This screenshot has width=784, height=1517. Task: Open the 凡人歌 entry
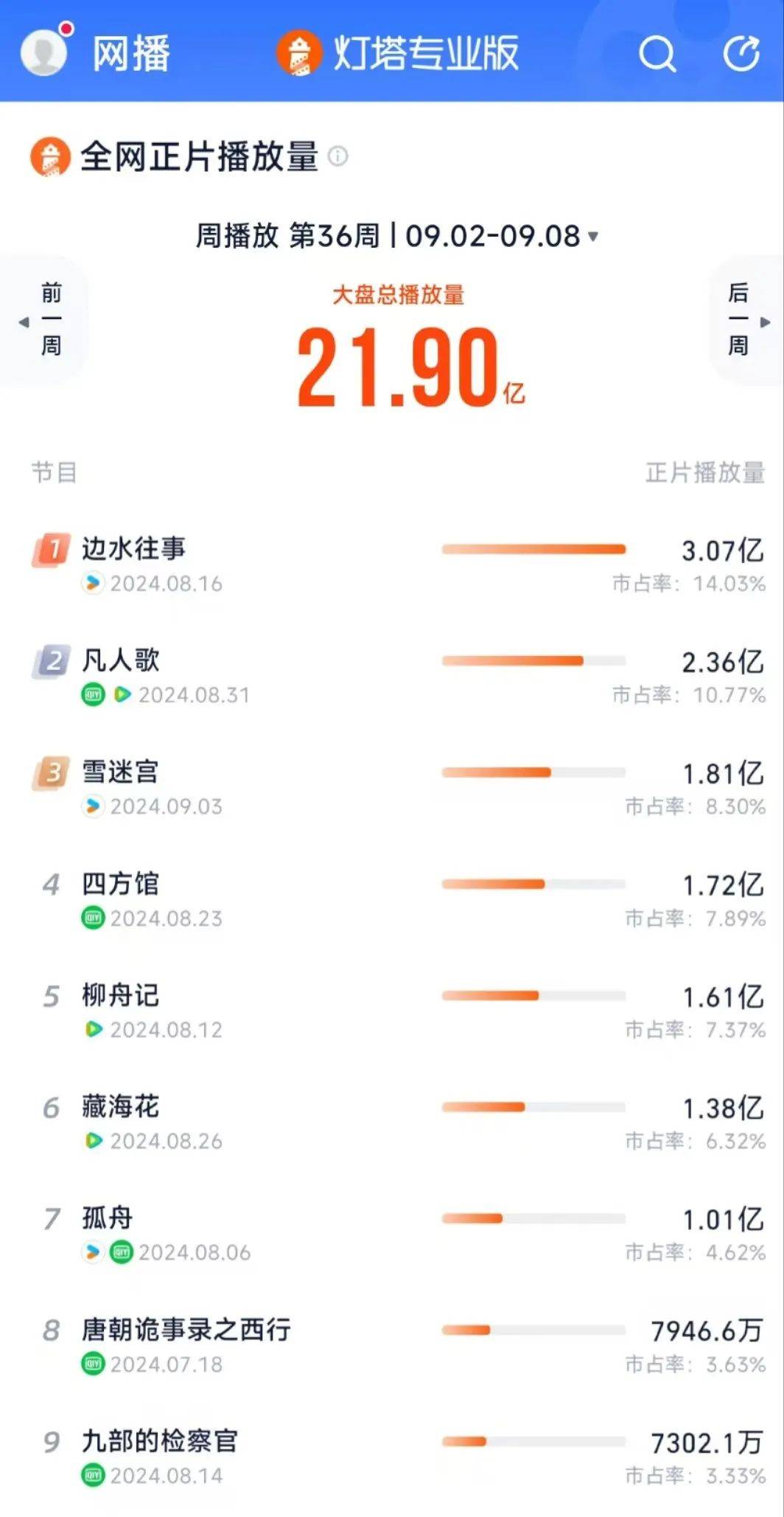click(398, 676)
